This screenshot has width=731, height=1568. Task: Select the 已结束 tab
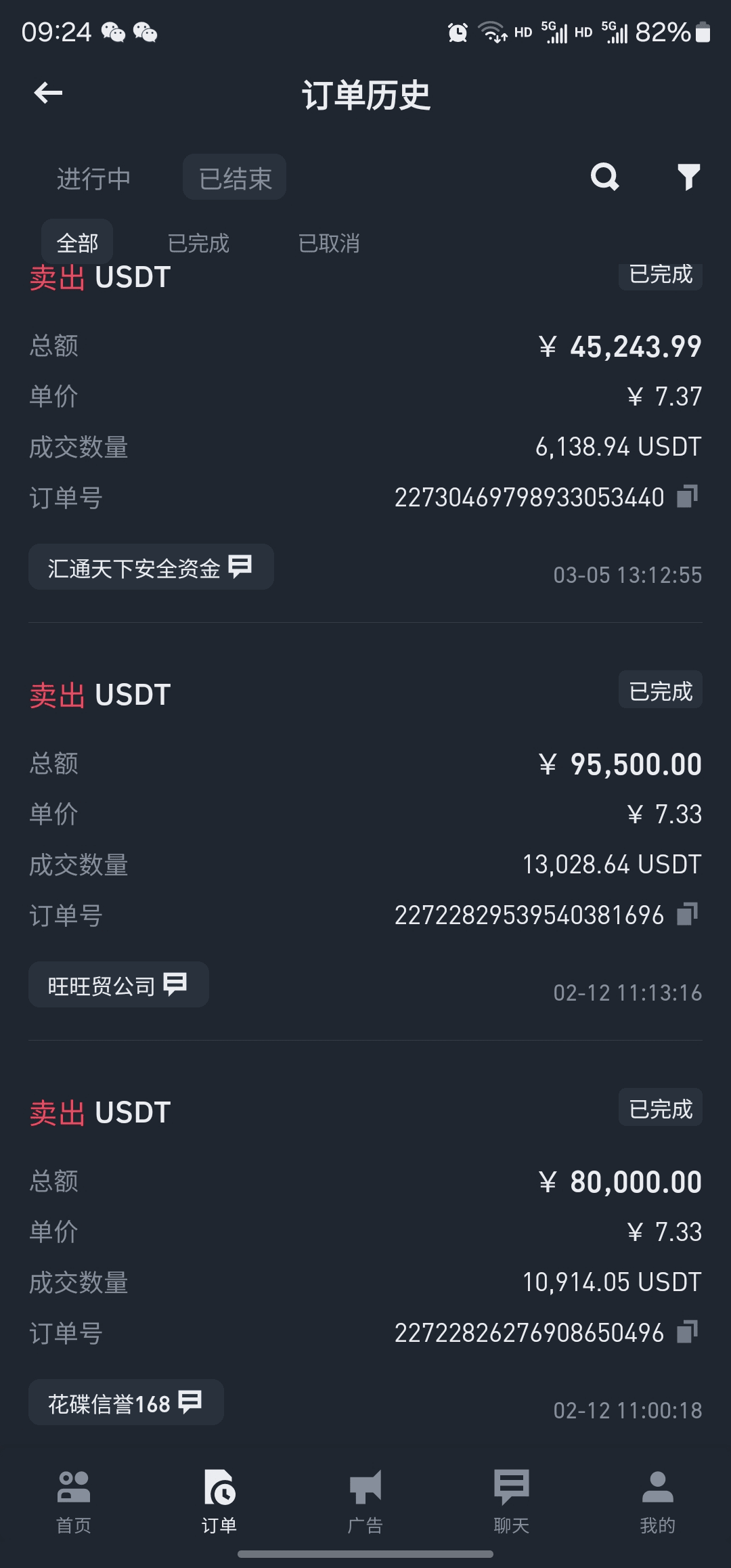(x=234, y=177)
